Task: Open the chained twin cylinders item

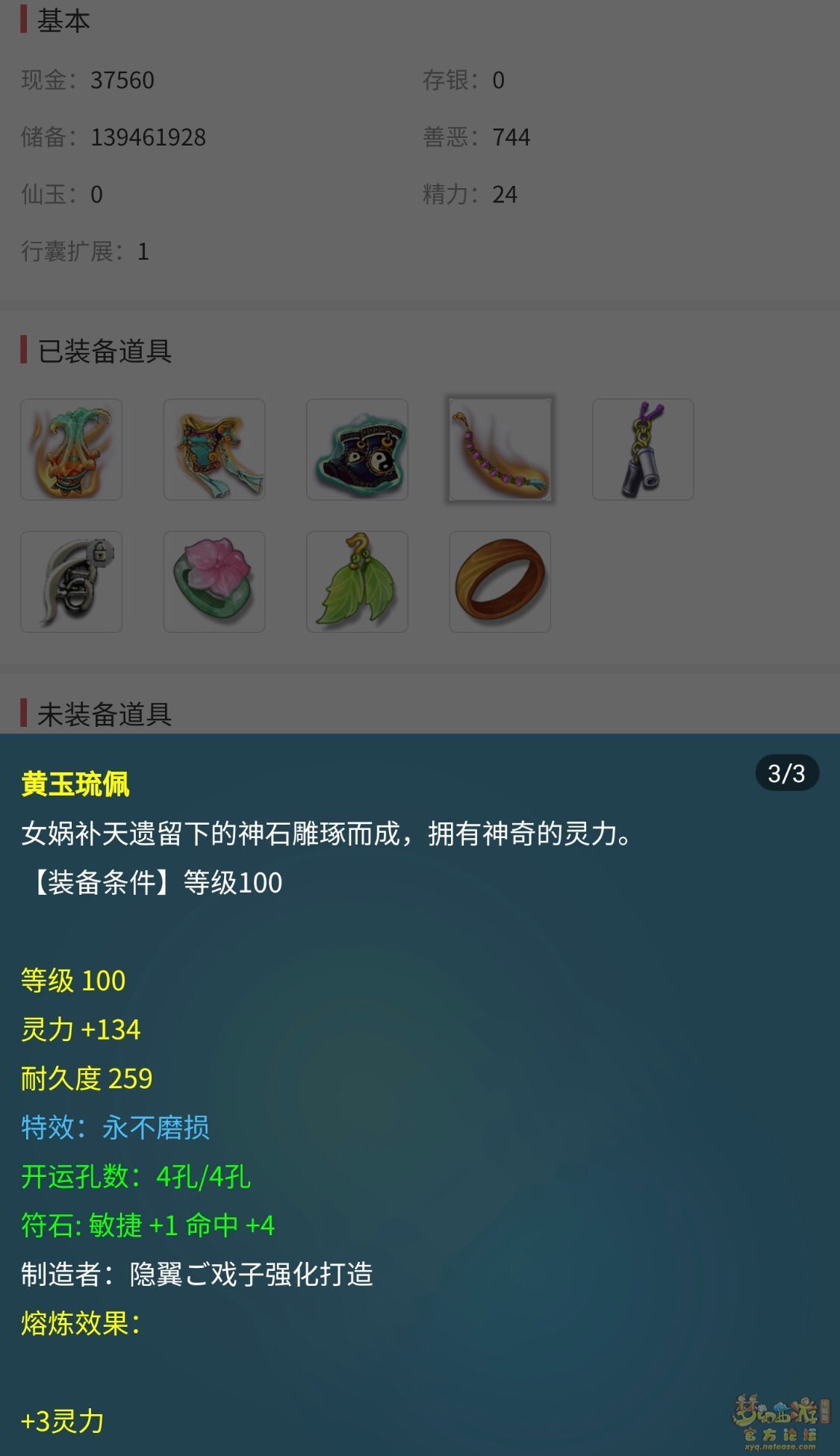Action: tap(643, 449)
